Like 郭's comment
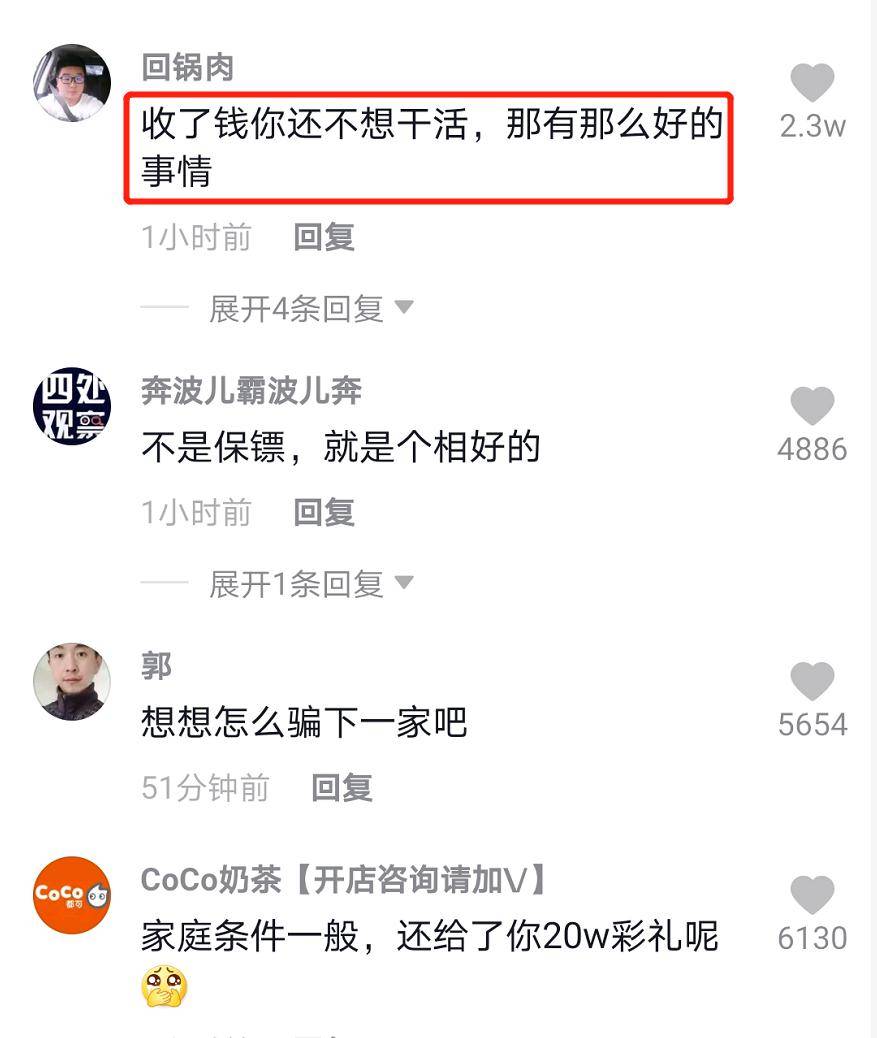The width and height of the screenshot is (877, 1038). (x=812, y=682)
